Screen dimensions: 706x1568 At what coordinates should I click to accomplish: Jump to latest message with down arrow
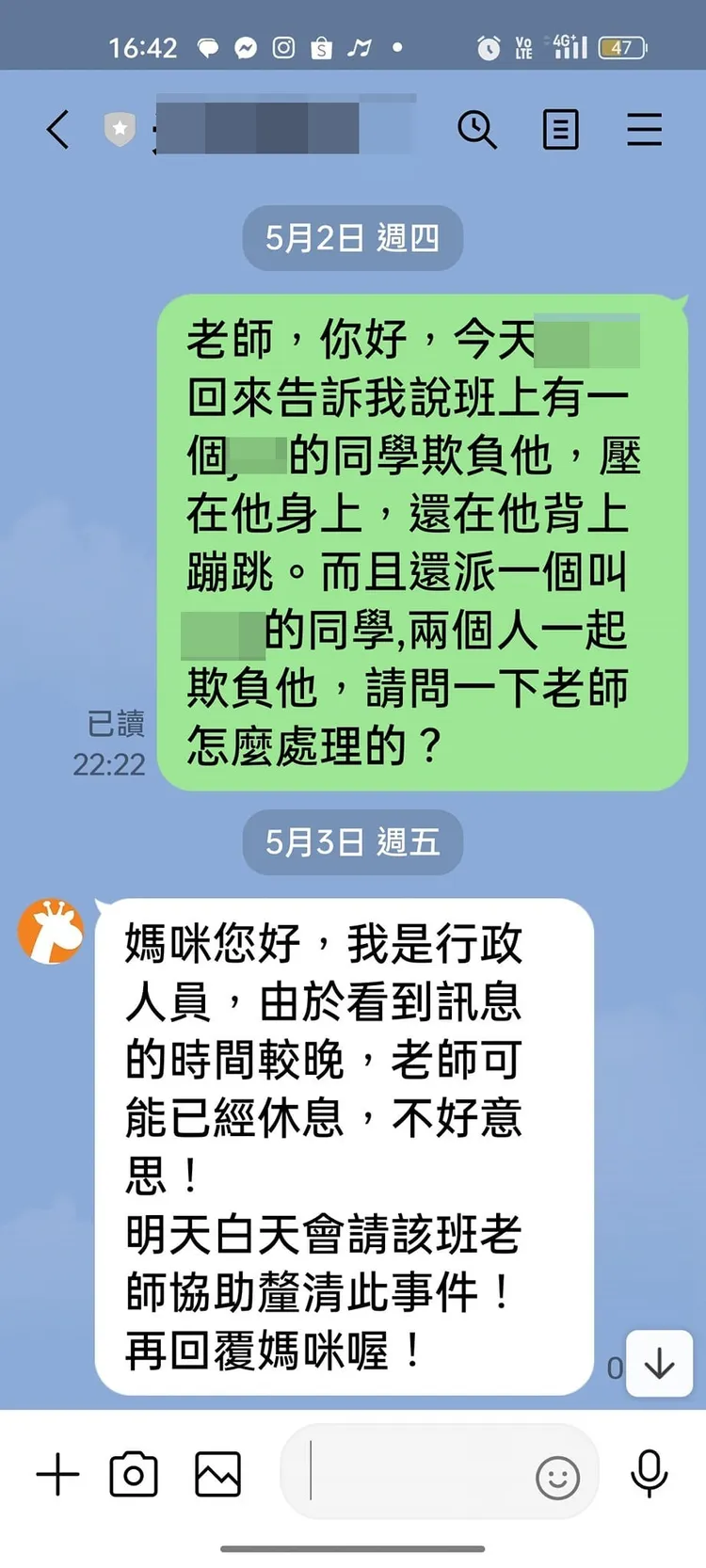(659, 1364)
